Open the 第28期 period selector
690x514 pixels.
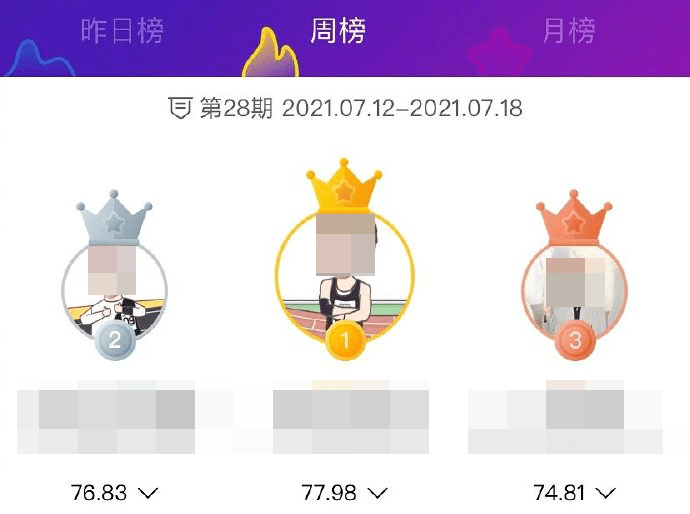345,108
